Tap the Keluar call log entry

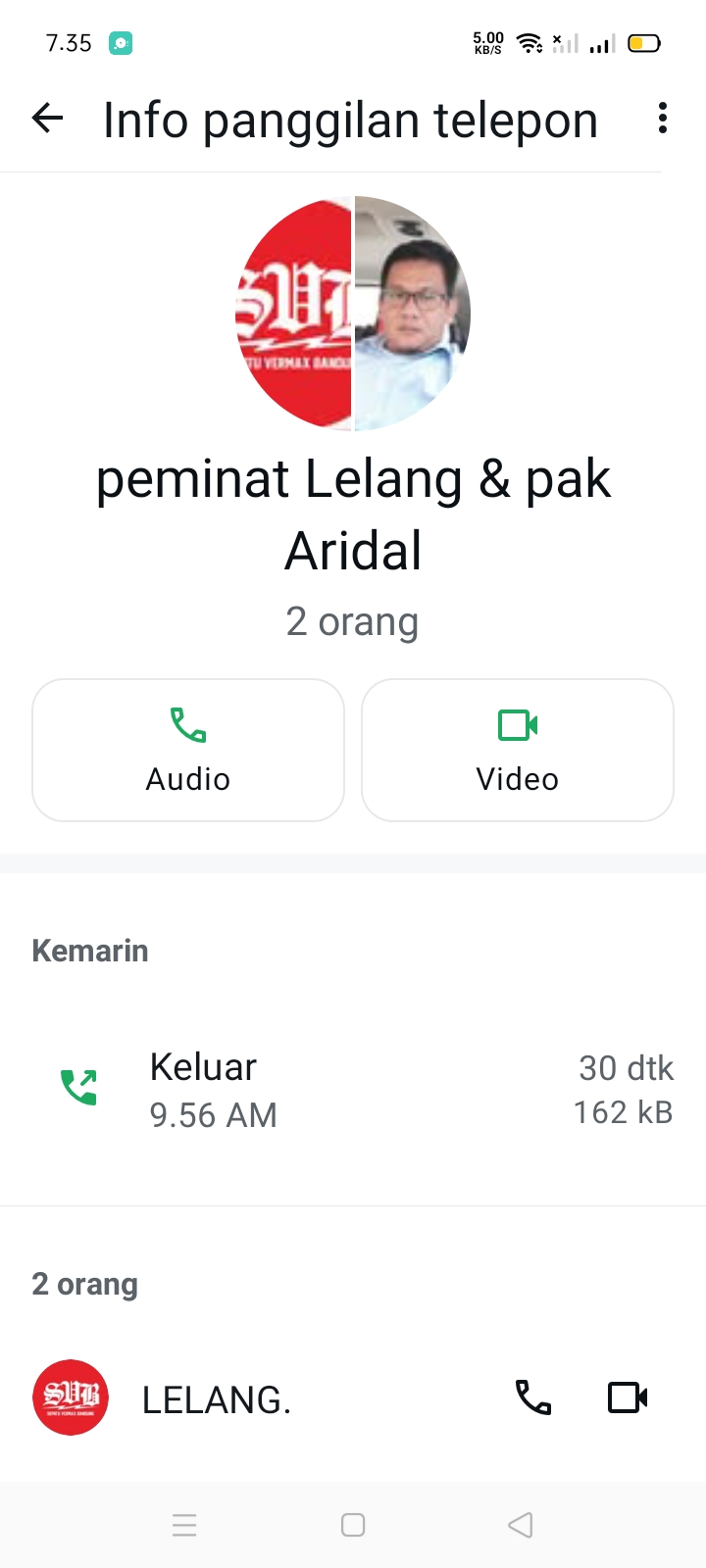(353, 1089)
